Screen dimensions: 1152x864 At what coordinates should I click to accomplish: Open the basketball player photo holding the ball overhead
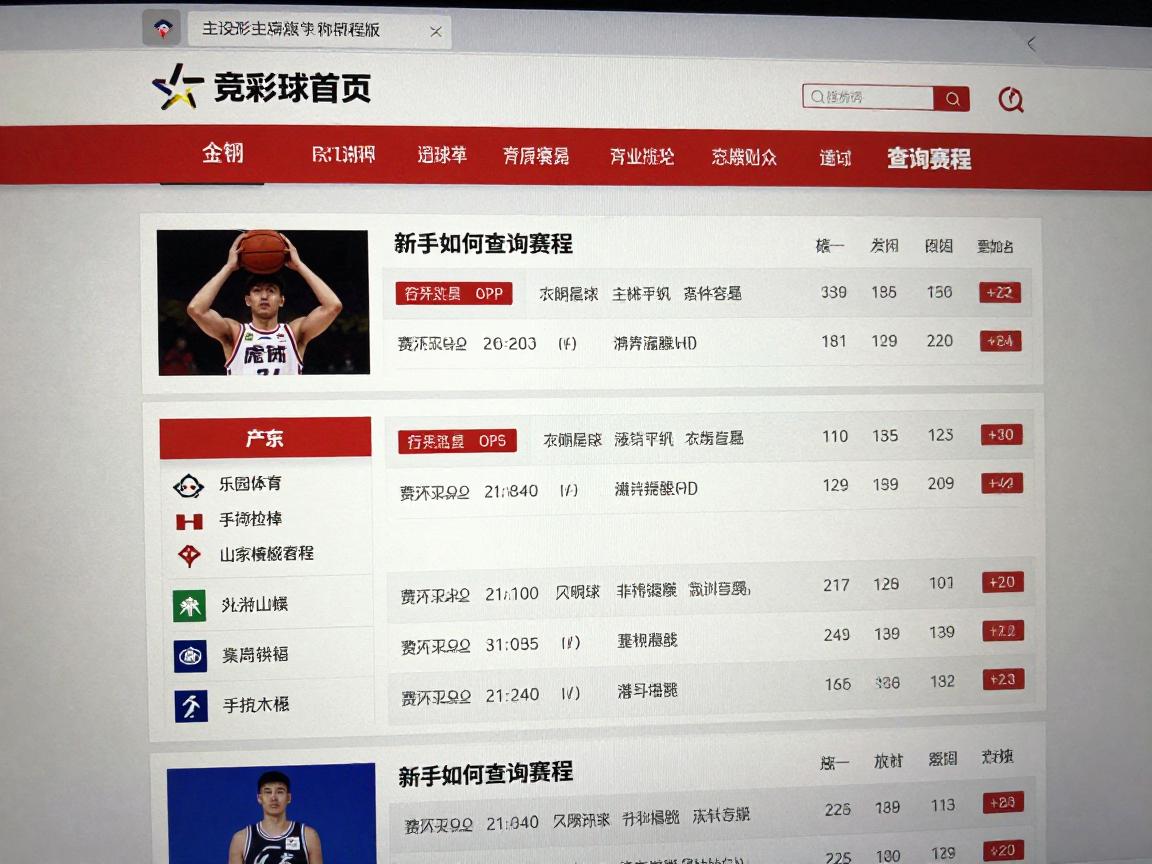[263, 302]
